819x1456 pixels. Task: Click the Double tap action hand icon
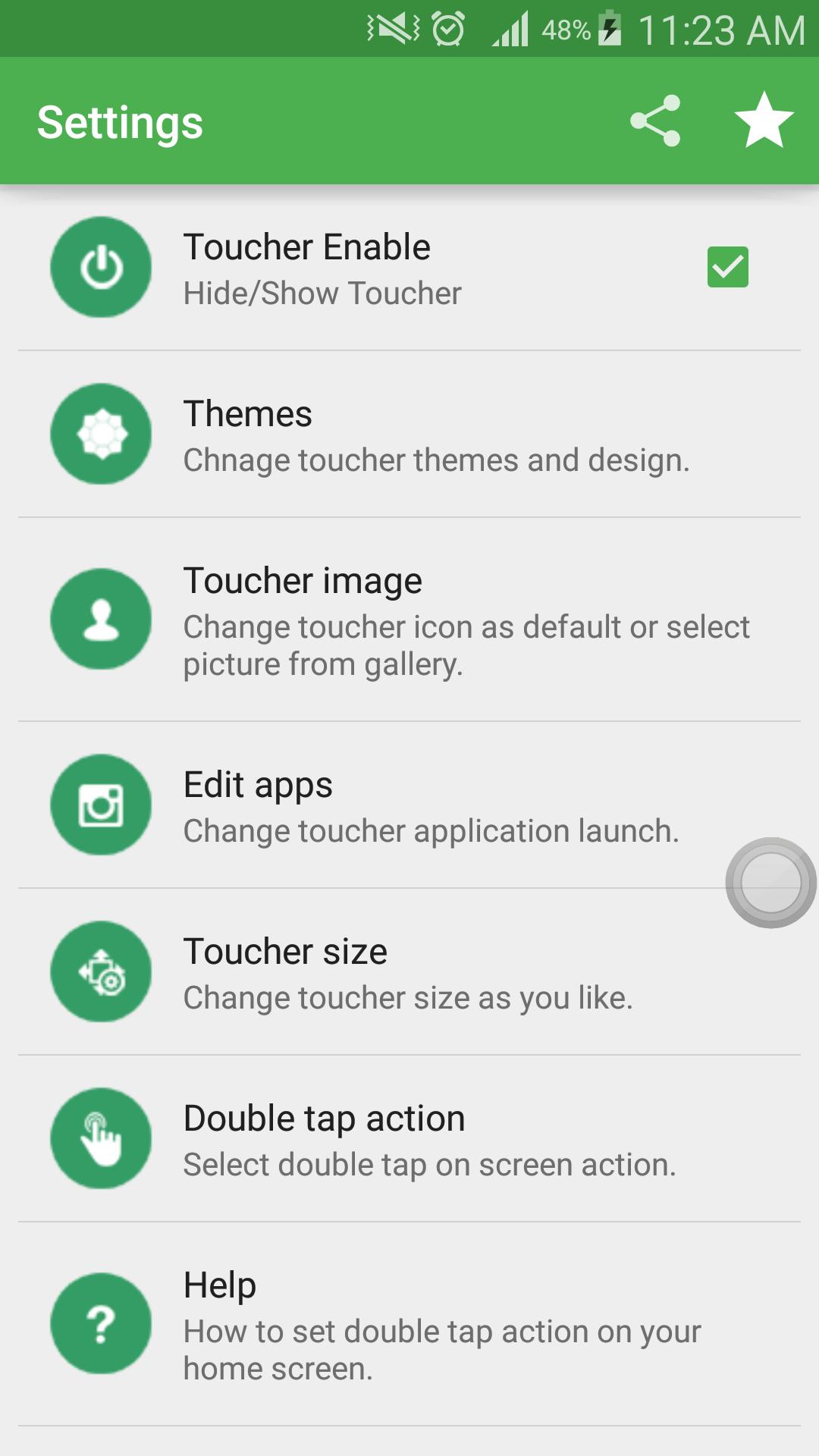pos(101,1138)
